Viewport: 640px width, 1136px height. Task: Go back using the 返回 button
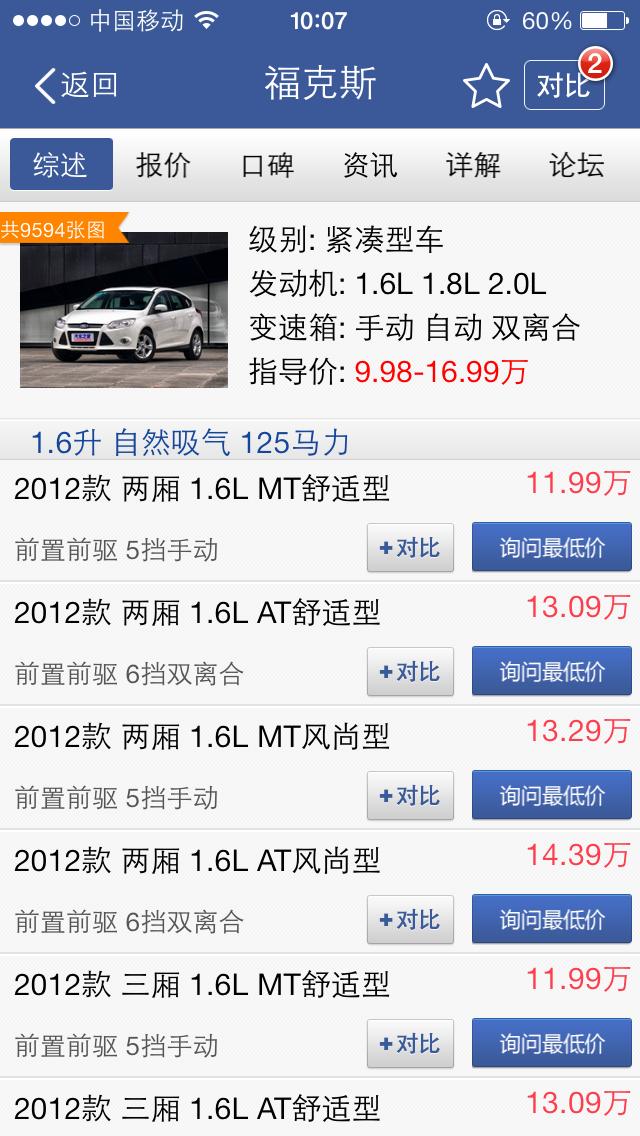[76, 85]
